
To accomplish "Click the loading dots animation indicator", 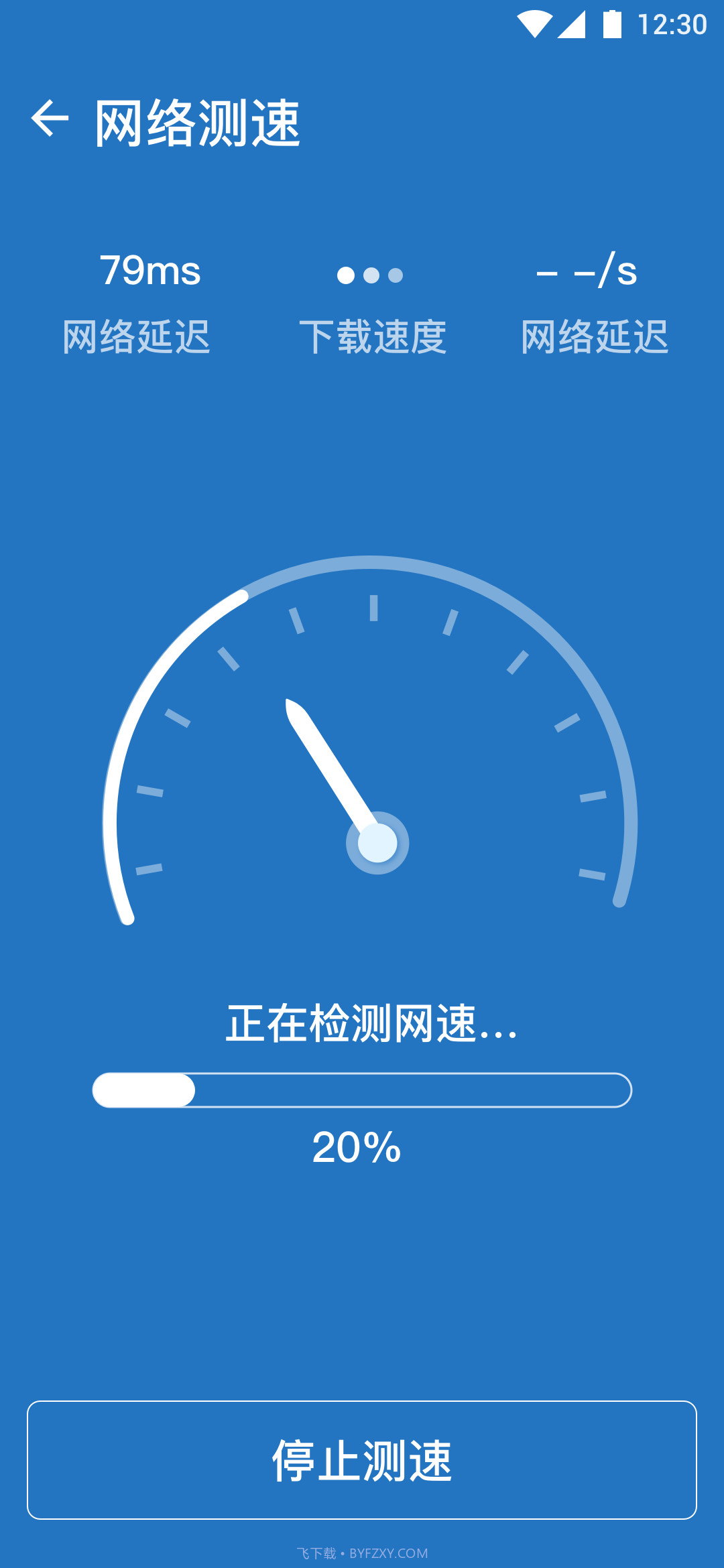I will (372, 275).
